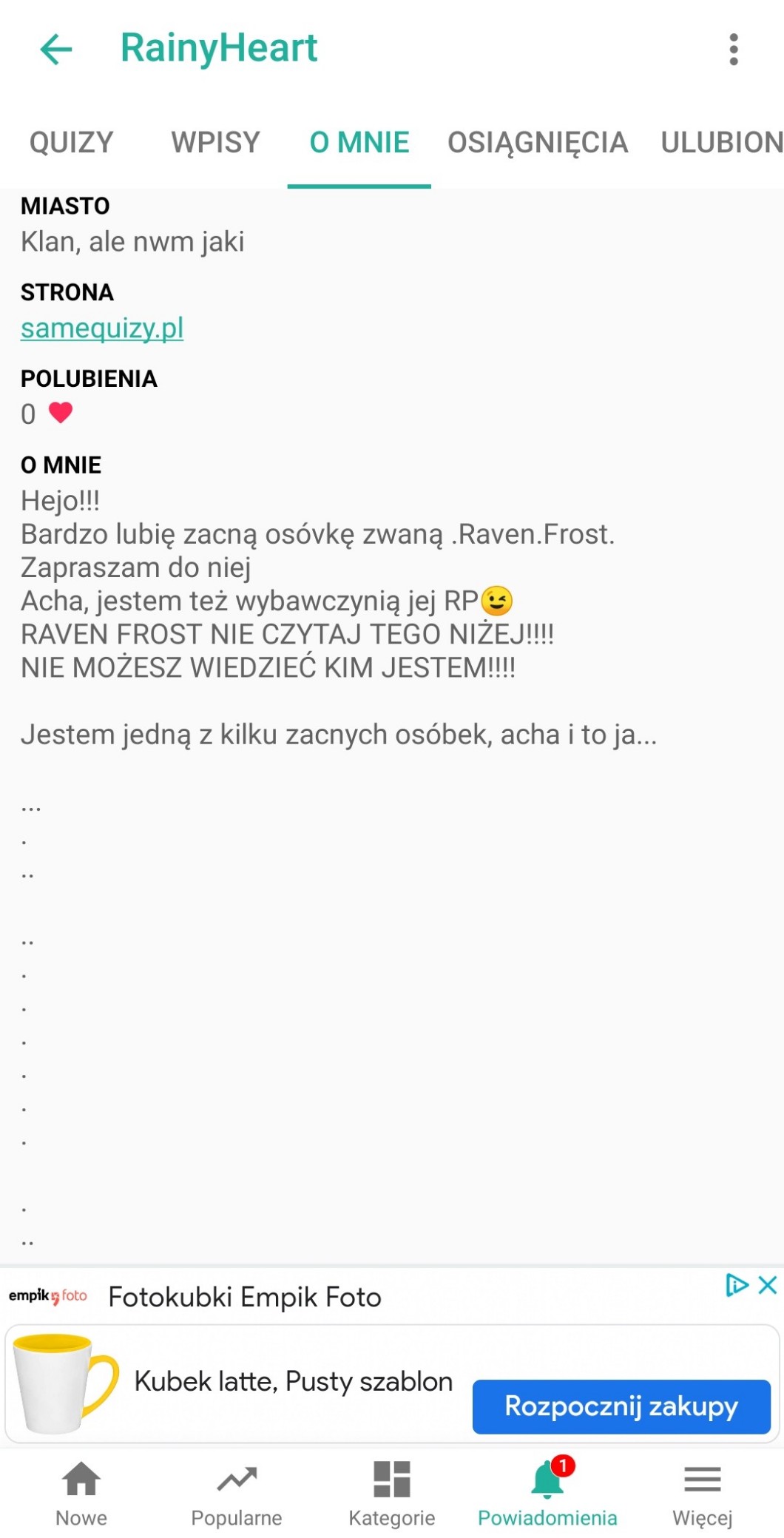Switch to the Quizy tab
784x1538 pixels.
pos(71,142)
